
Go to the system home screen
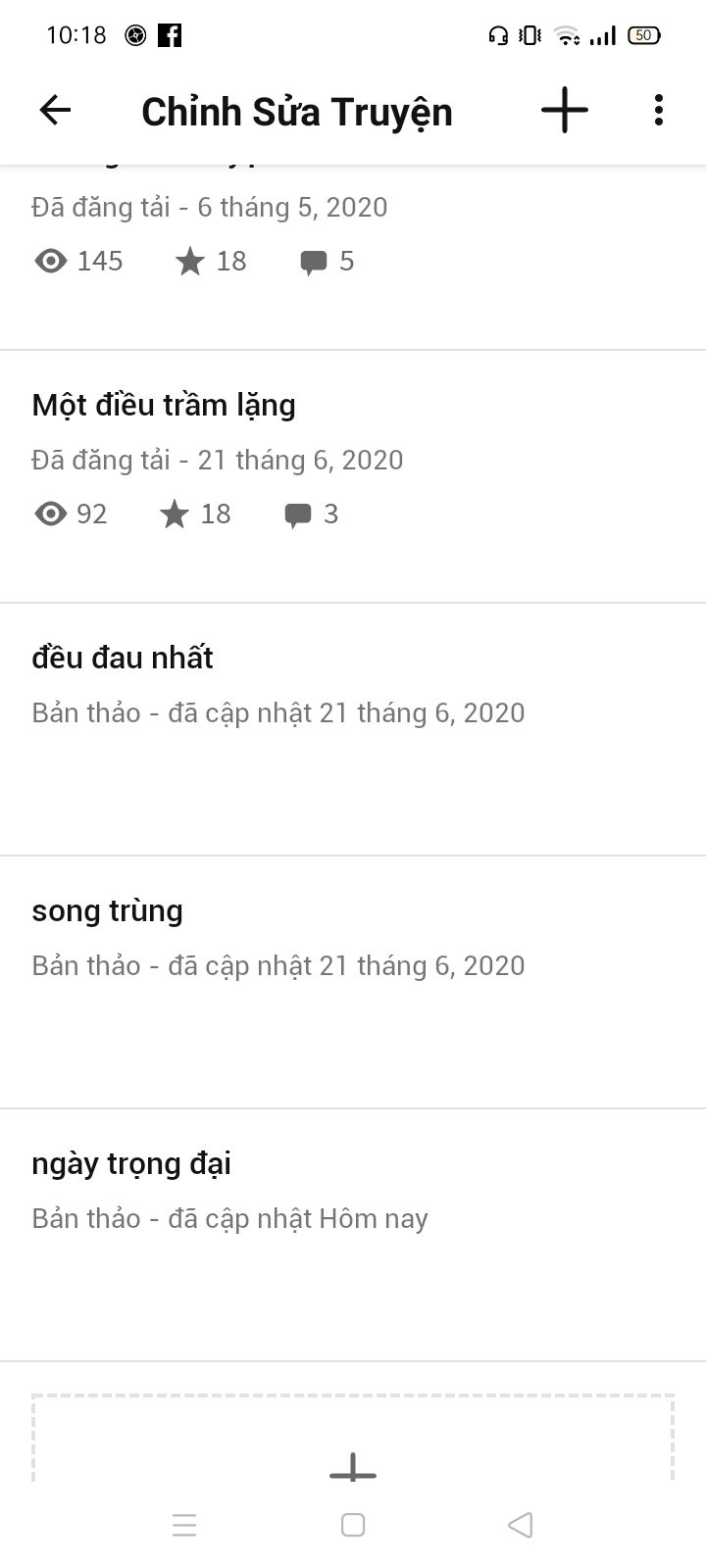(x=353, y=1525)
